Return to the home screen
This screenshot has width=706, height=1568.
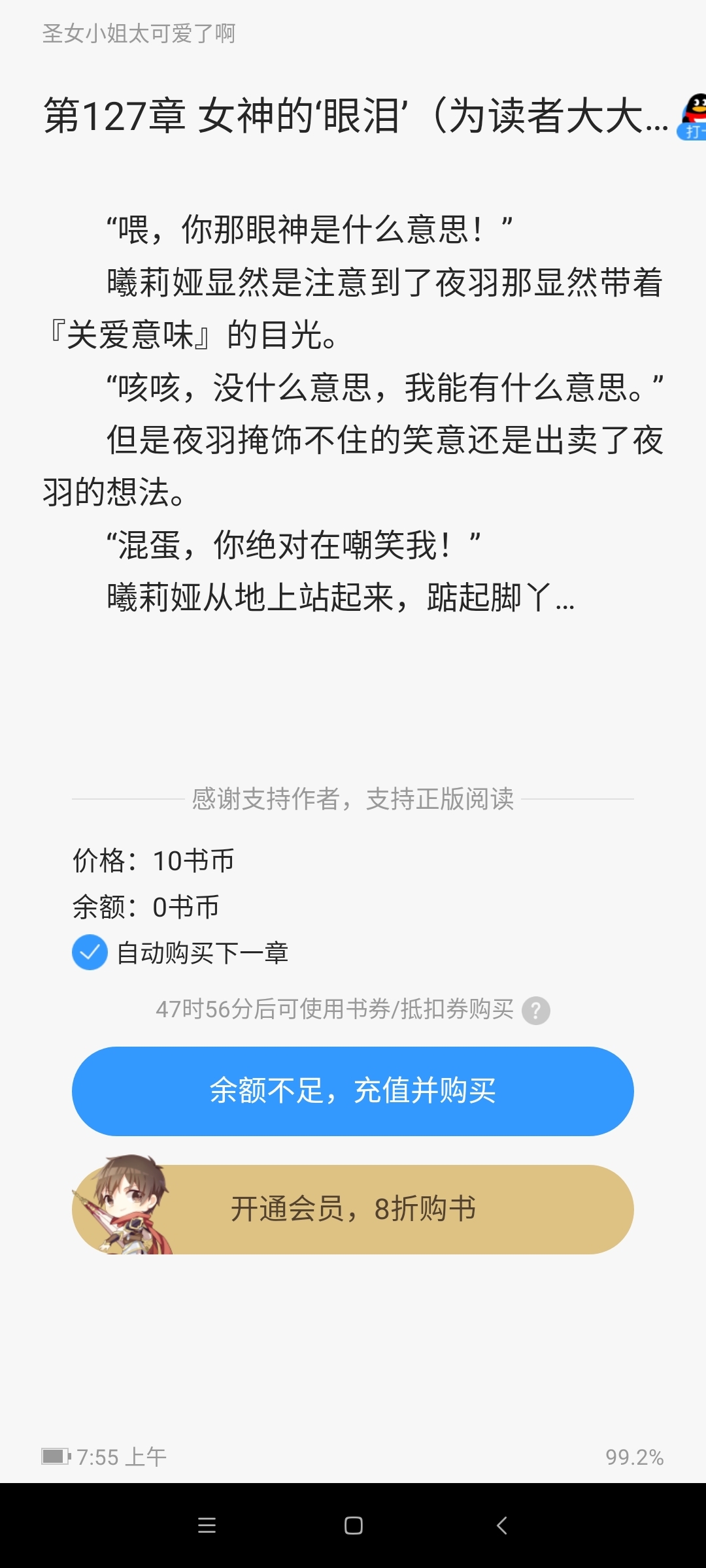tap(354, 1526)
